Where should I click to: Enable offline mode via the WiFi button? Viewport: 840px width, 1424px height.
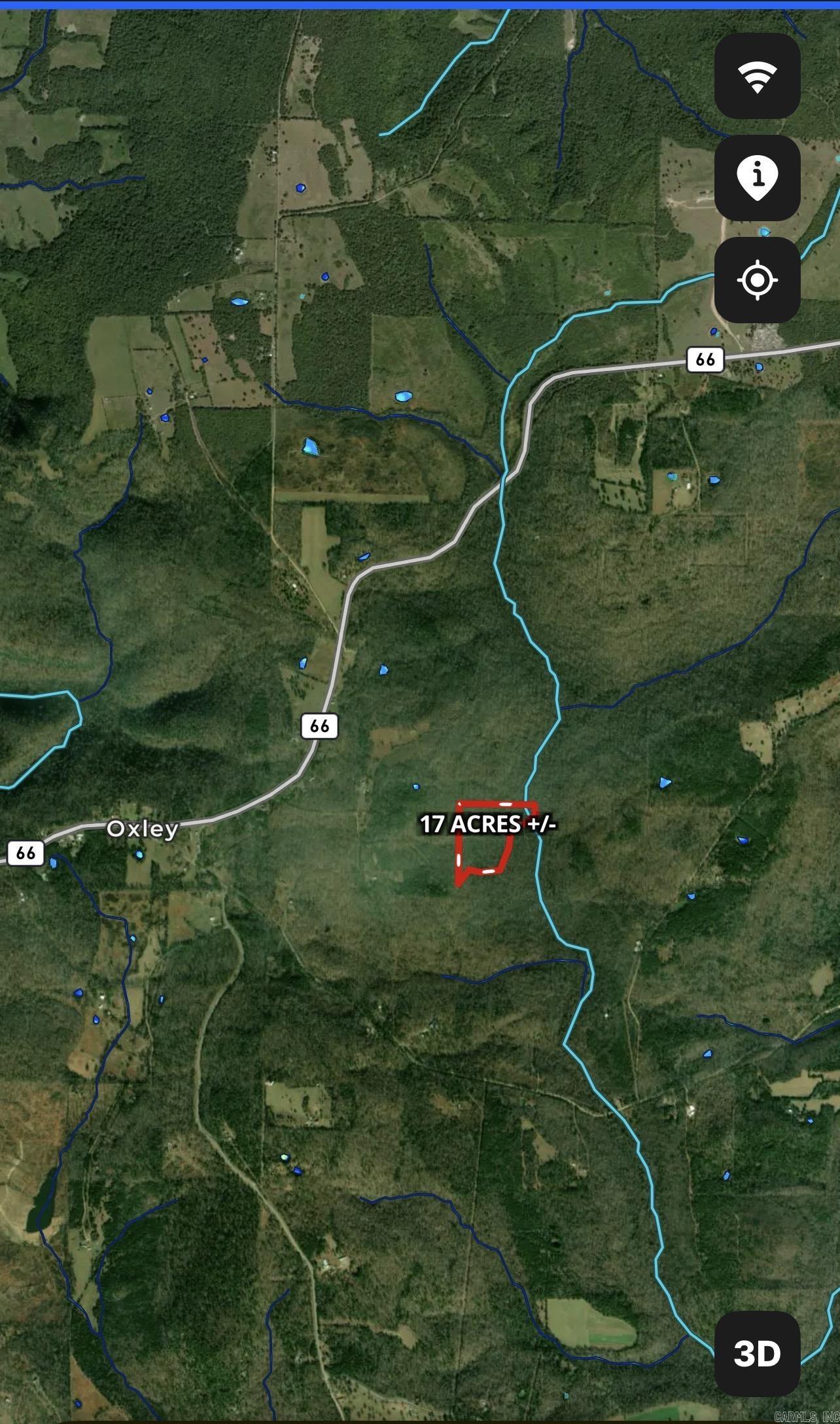point(758,75)
